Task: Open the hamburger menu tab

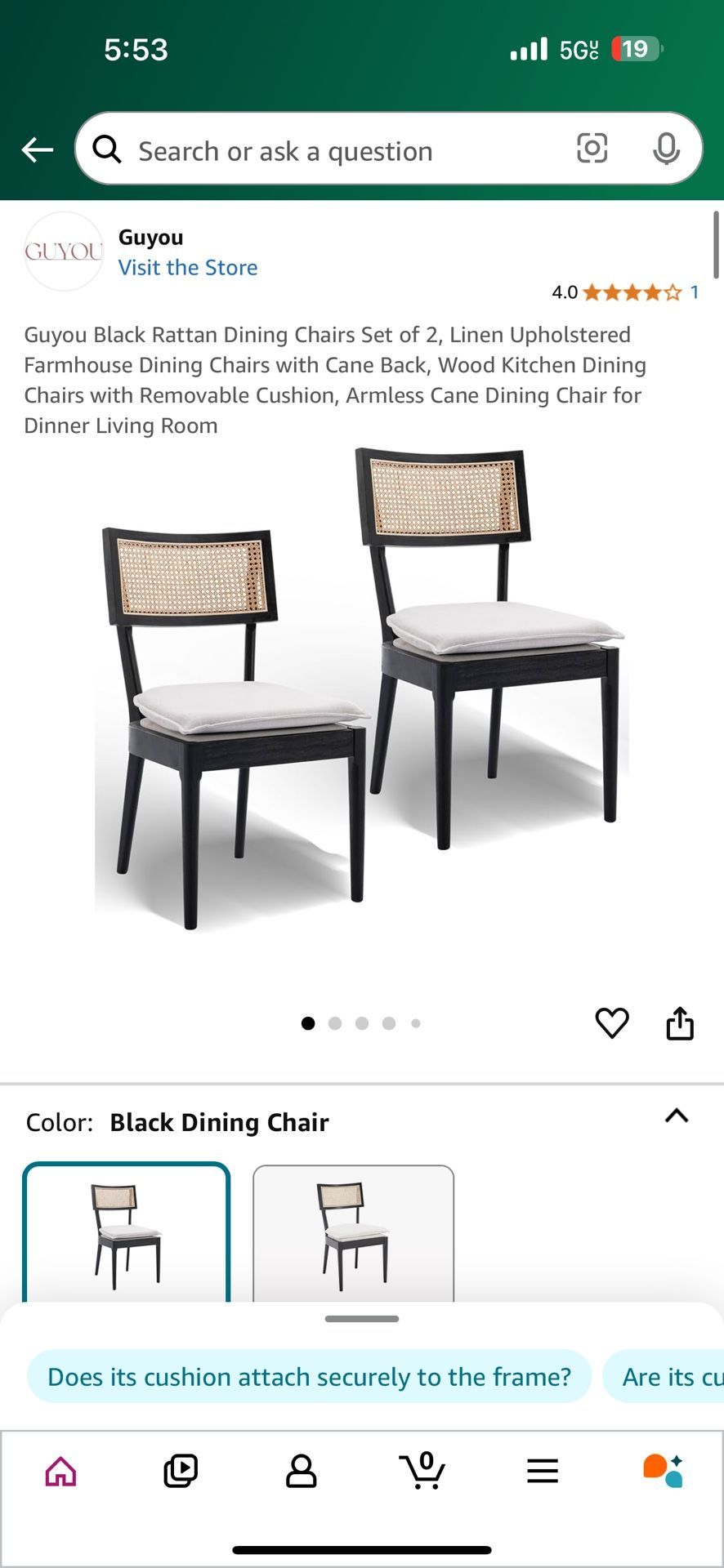Action: [x=543, y=1472]
